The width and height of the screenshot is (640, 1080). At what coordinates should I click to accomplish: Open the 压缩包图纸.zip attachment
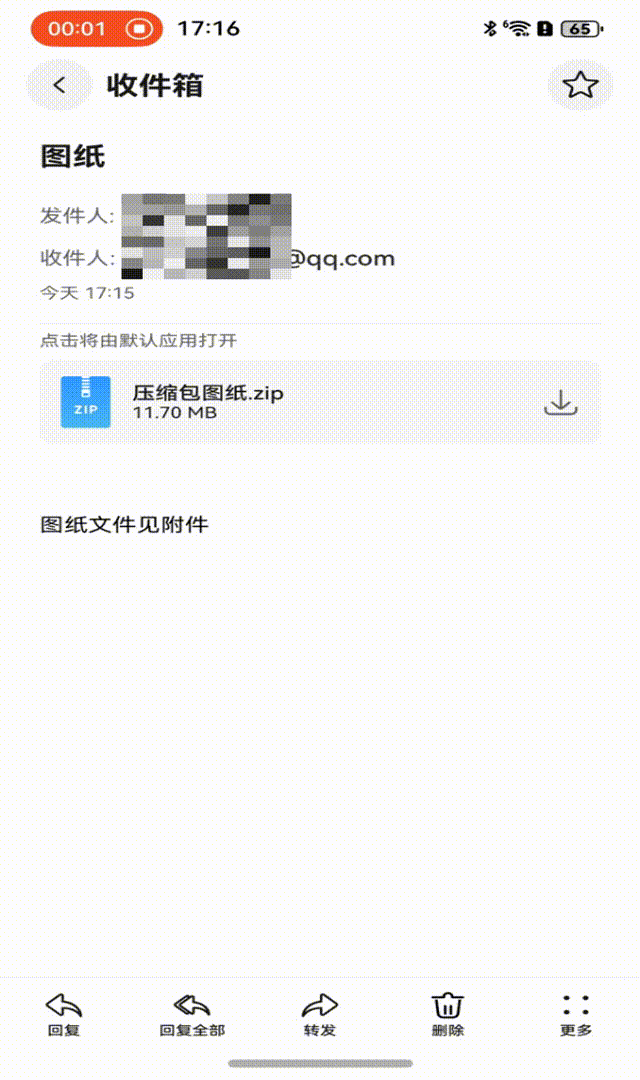coord(320,402)
